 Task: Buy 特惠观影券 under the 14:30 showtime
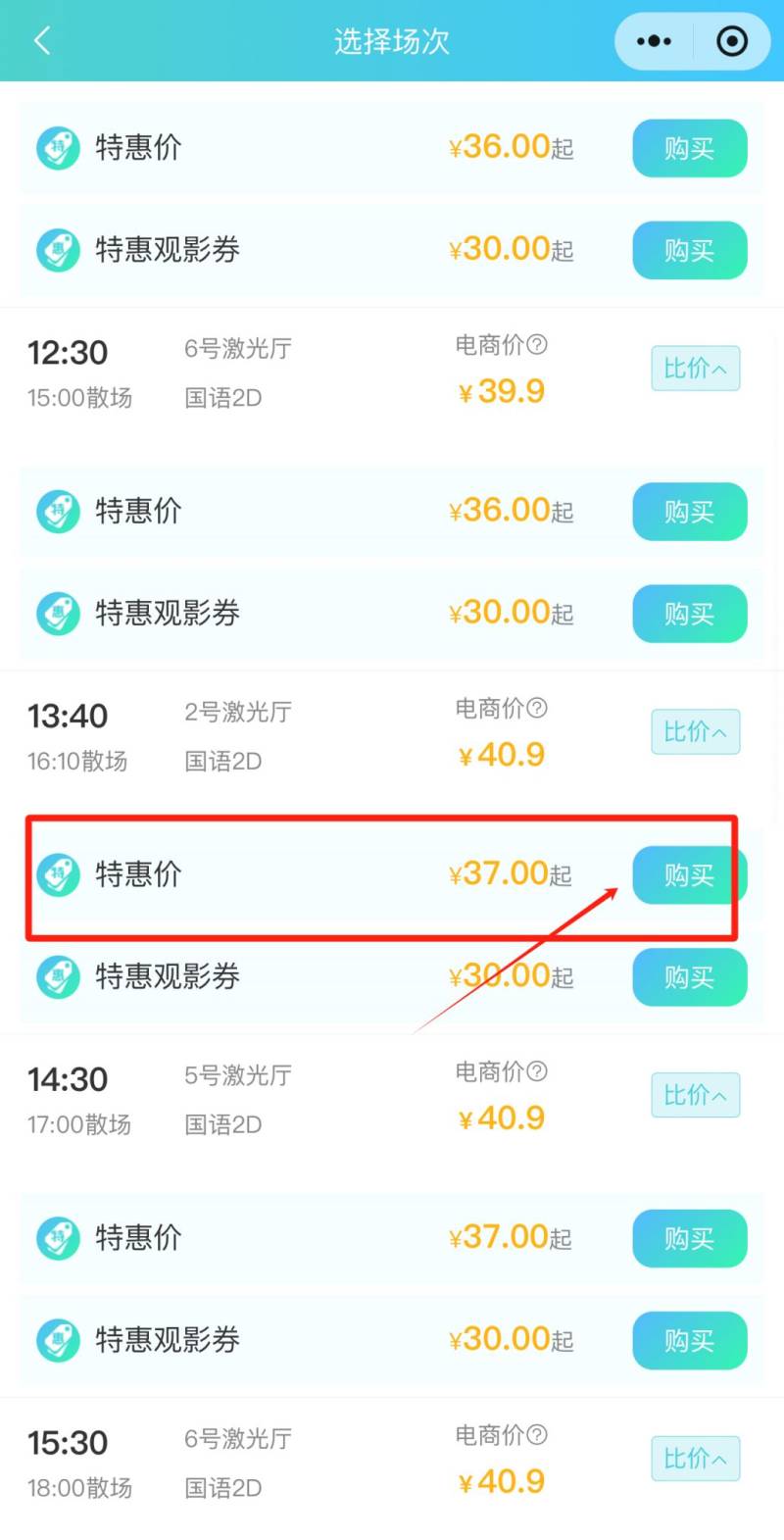click(x=689, y=1340)
